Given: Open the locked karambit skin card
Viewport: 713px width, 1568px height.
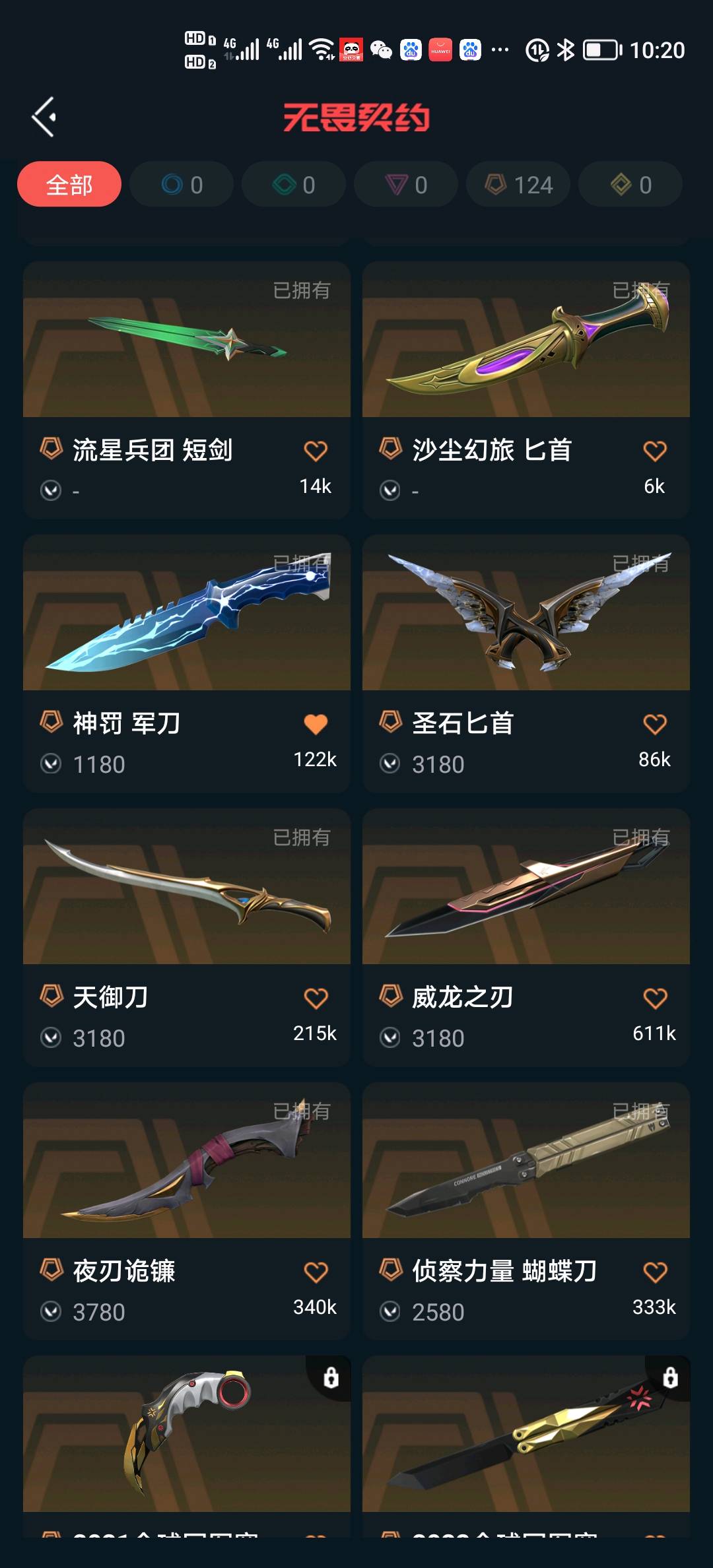Looking at the screenshot, I should [186, 1433].
